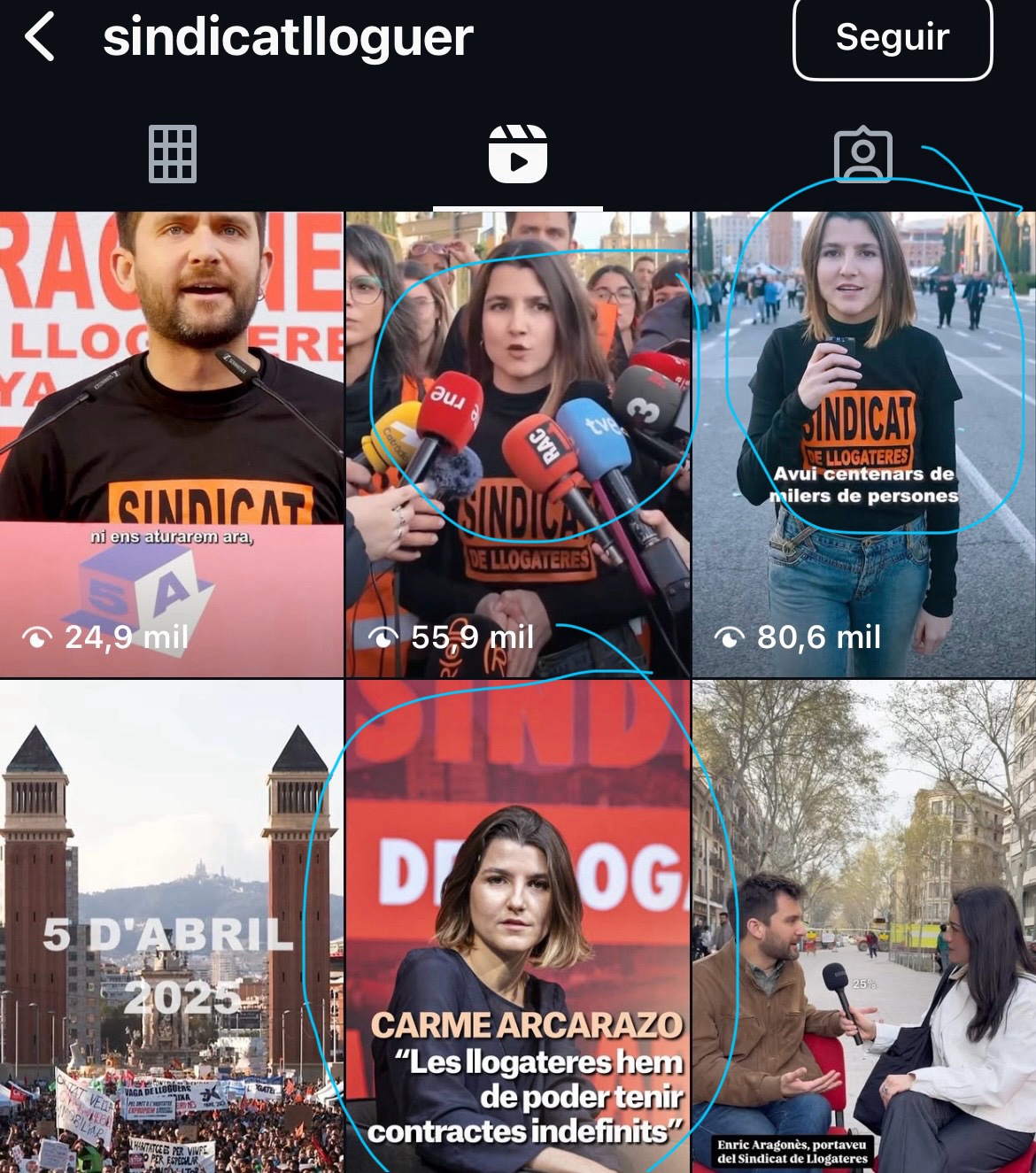Open the 5 D'ABRIL 2025 reel
The height and width of the screenshot is (1173, 1036).
coord(171,925)
